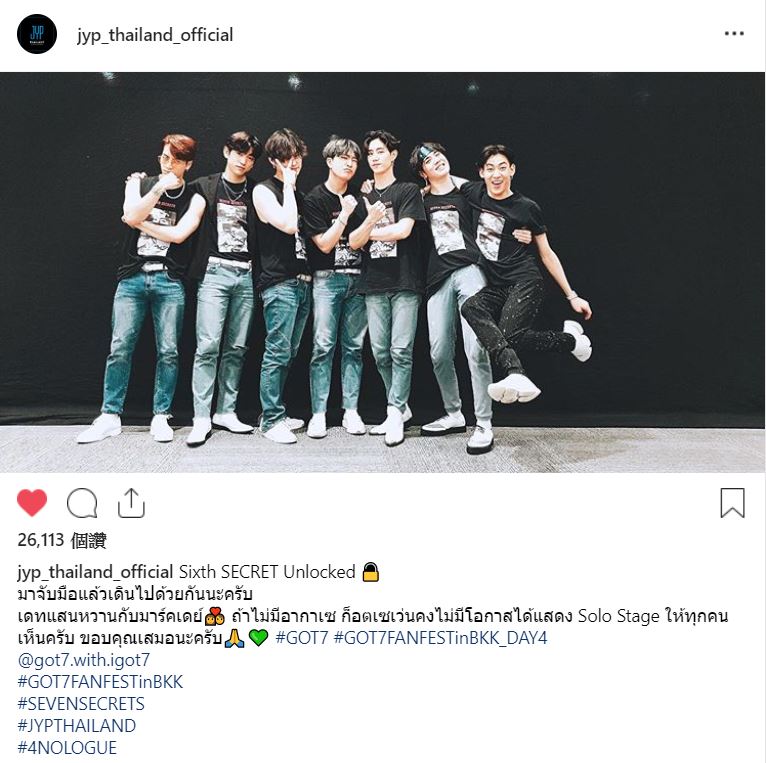Open the jyp_thailand_official username in header
Image resolution: width=766 pixels, height=763 pixels.
[x=155, y=35]
